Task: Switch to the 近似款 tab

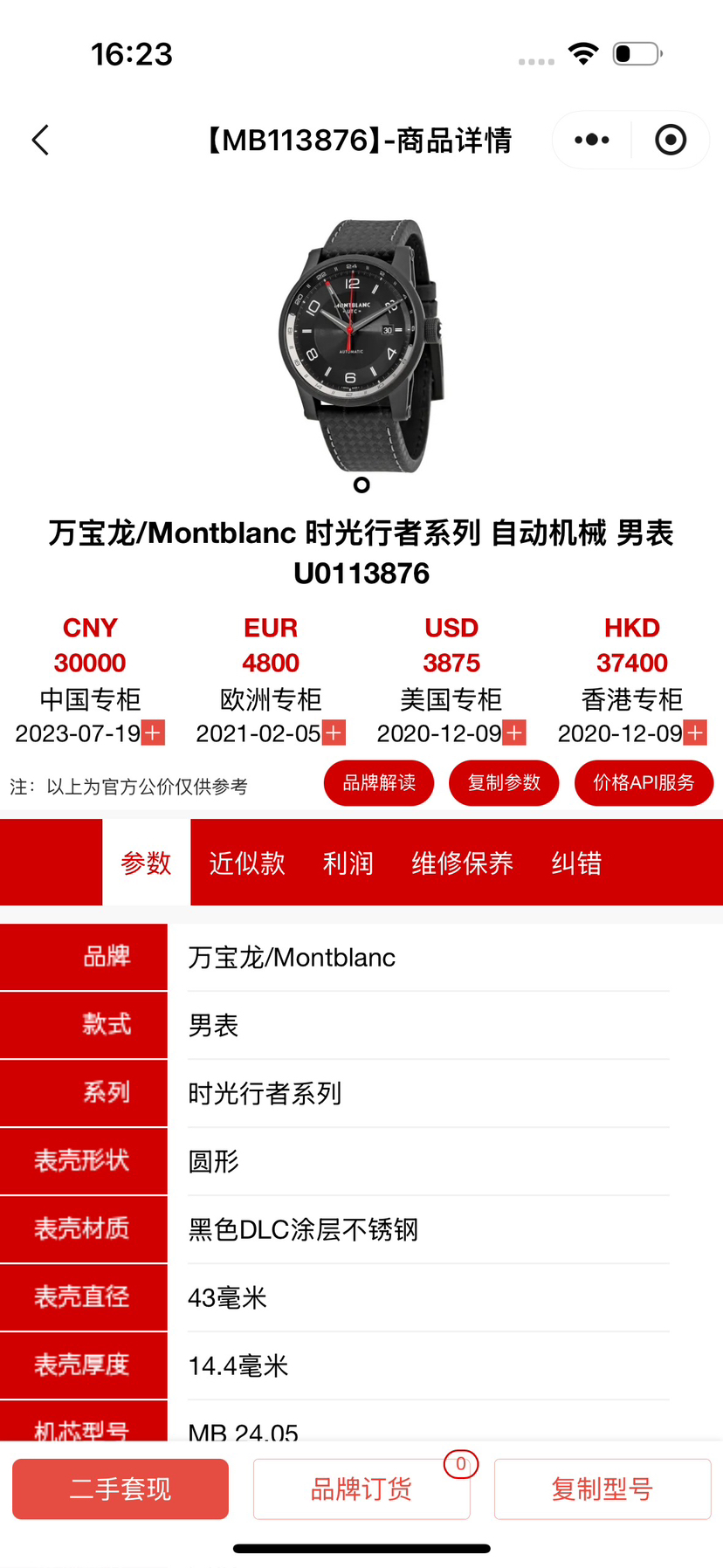Action: tap(247, 863)
